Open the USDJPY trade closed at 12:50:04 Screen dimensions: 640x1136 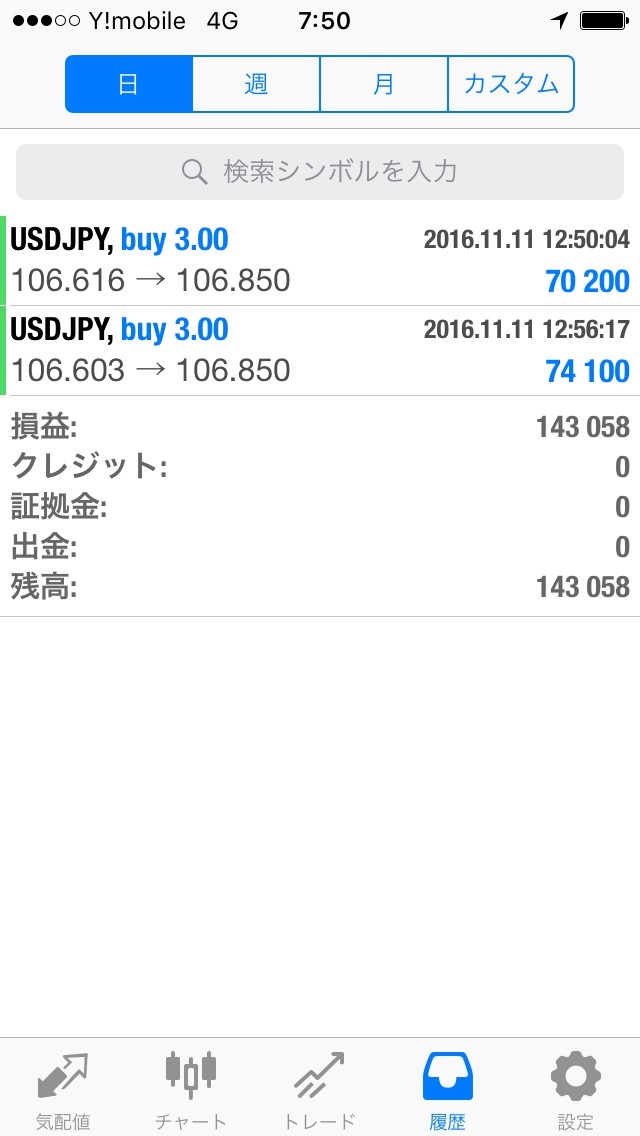(x=320, y=260)
